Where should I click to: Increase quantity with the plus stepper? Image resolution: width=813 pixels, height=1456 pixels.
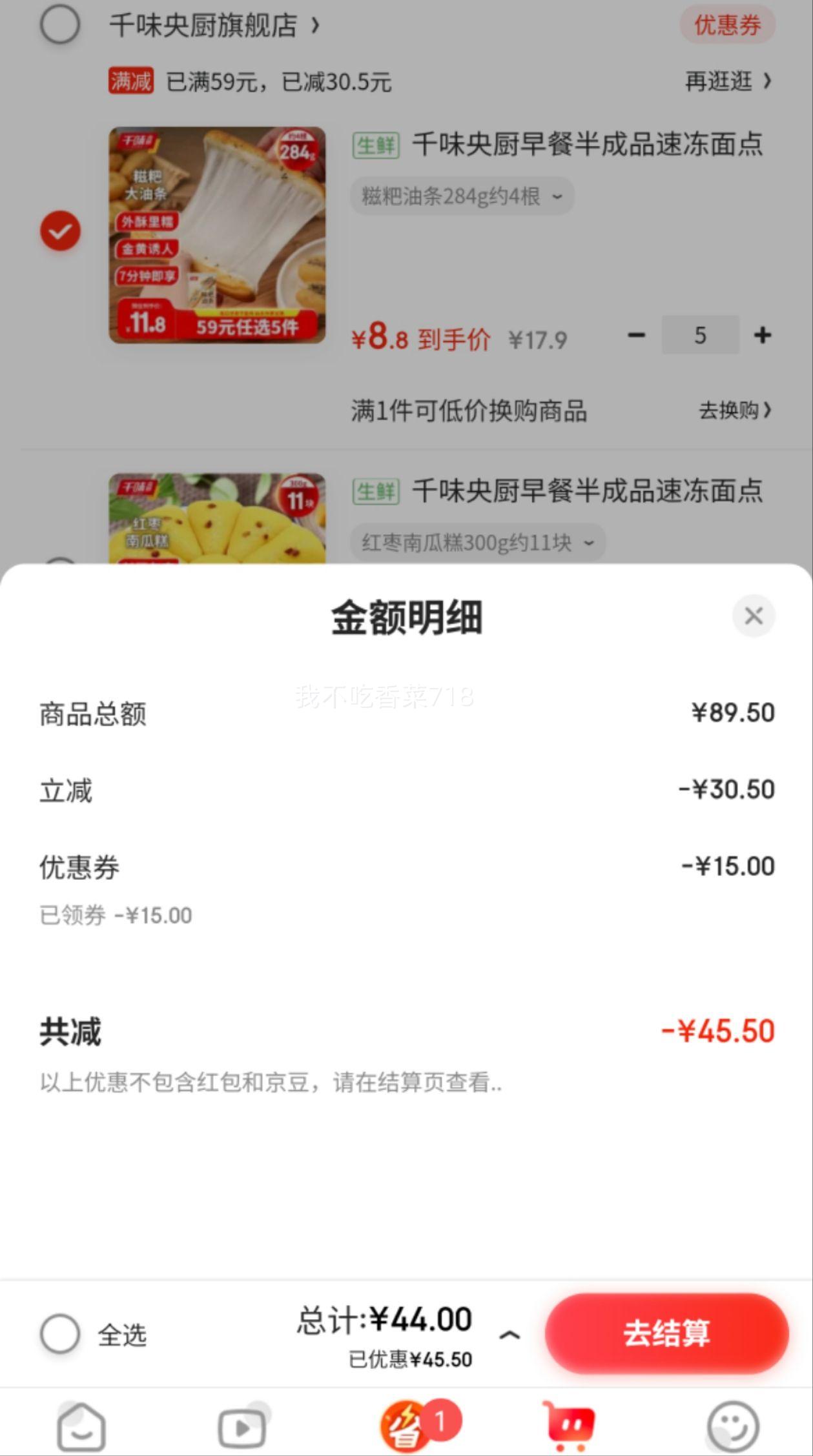tap(762, 335)
